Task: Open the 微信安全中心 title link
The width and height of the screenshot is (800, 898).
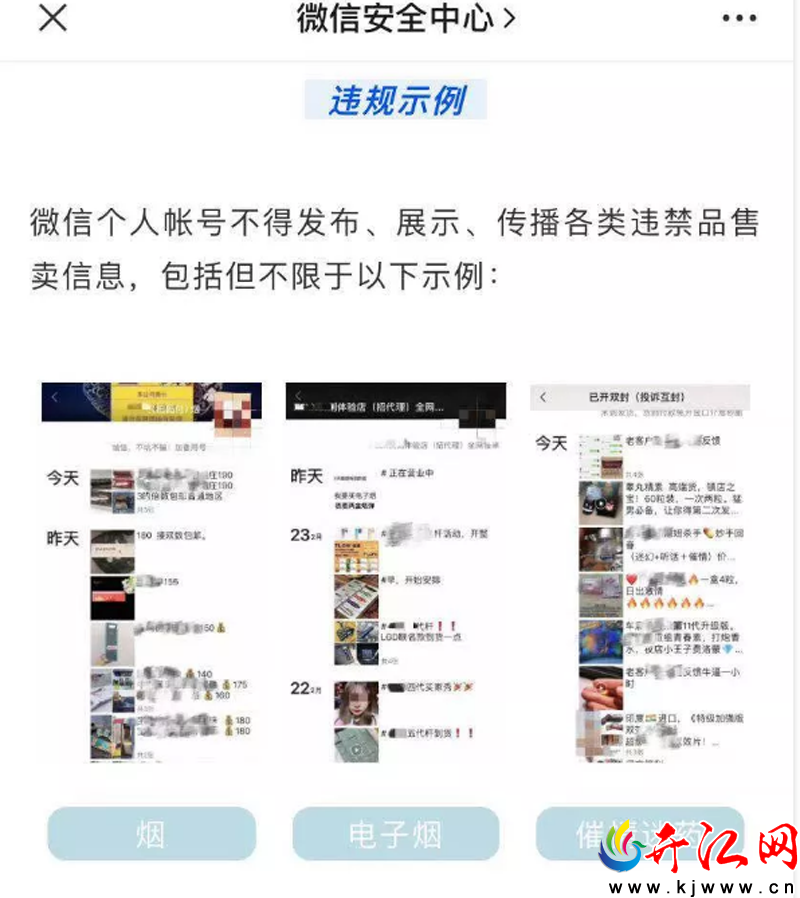Action: coord(405,18)
